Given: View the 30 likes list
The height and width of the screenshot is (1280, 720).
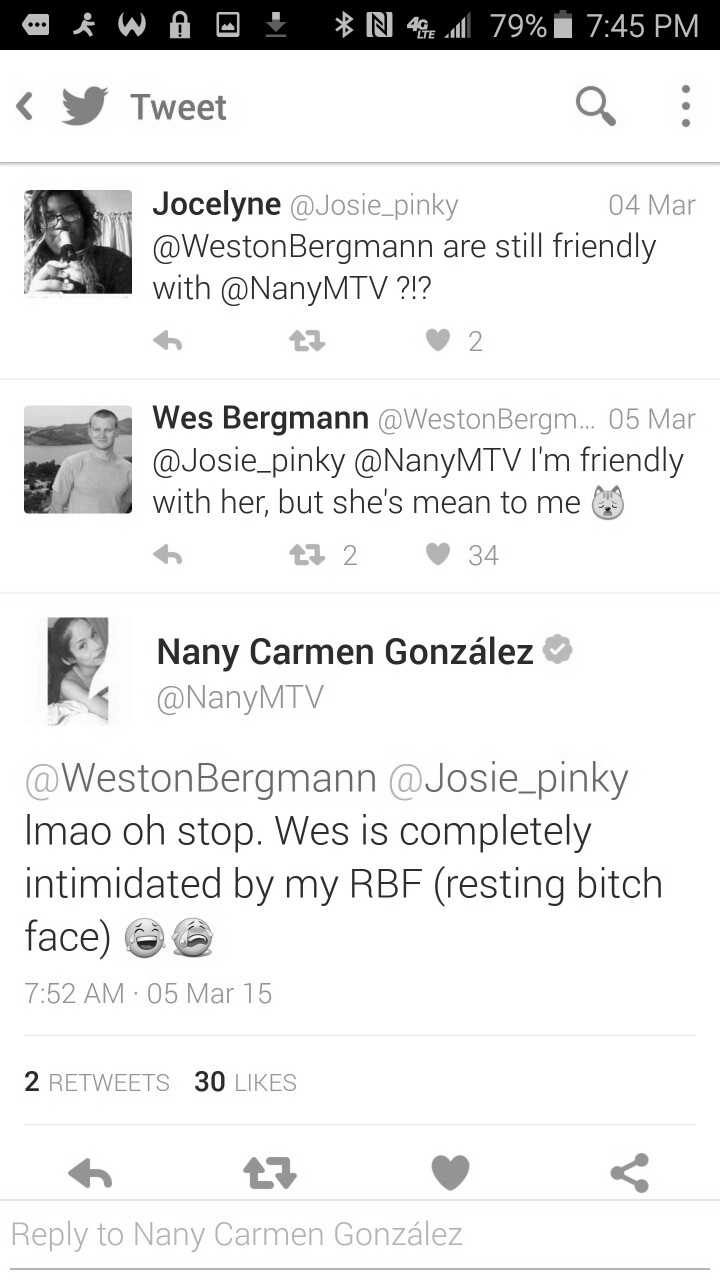Looking at the screenshot, I should point(245,1082).
